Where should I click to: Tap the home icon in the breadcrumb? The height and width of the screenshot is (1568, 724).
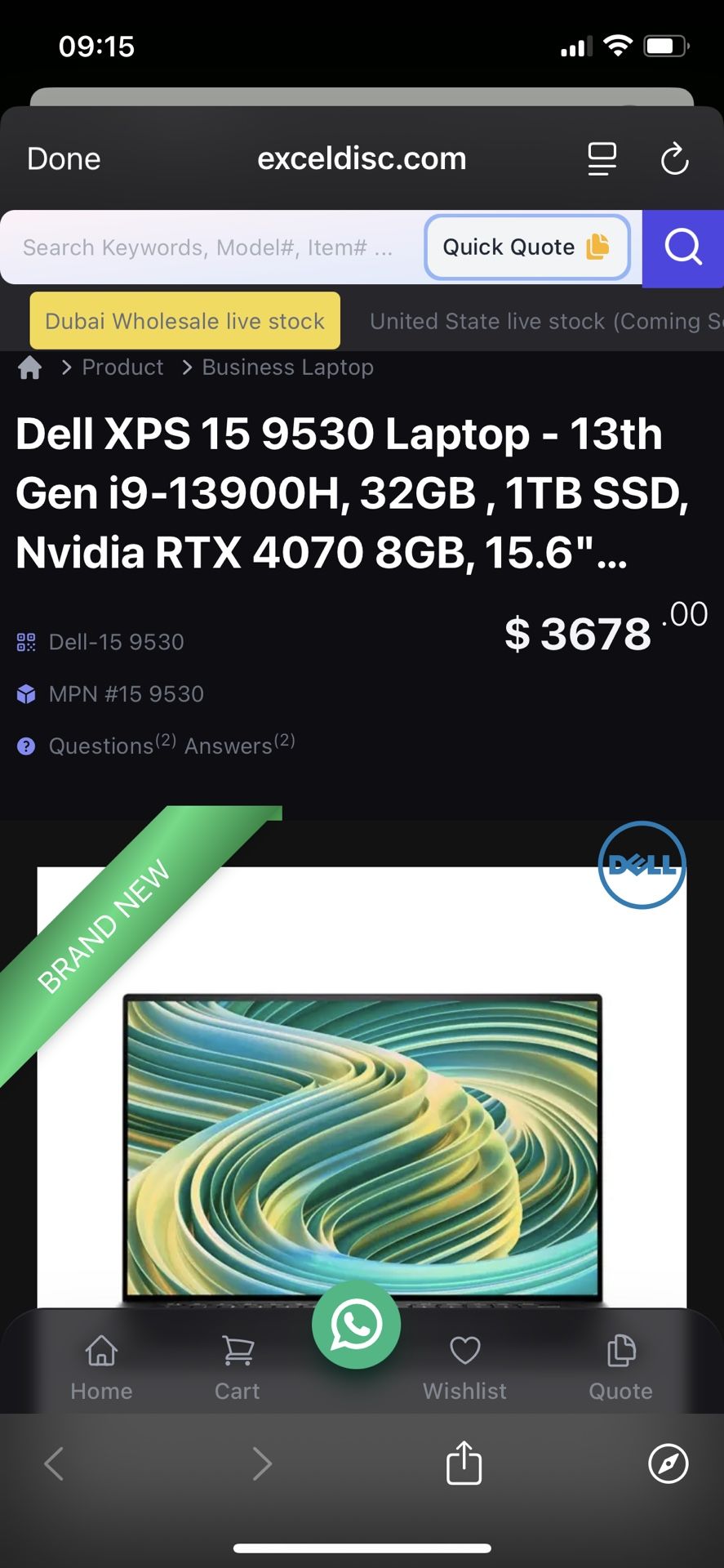pos(29,367)
